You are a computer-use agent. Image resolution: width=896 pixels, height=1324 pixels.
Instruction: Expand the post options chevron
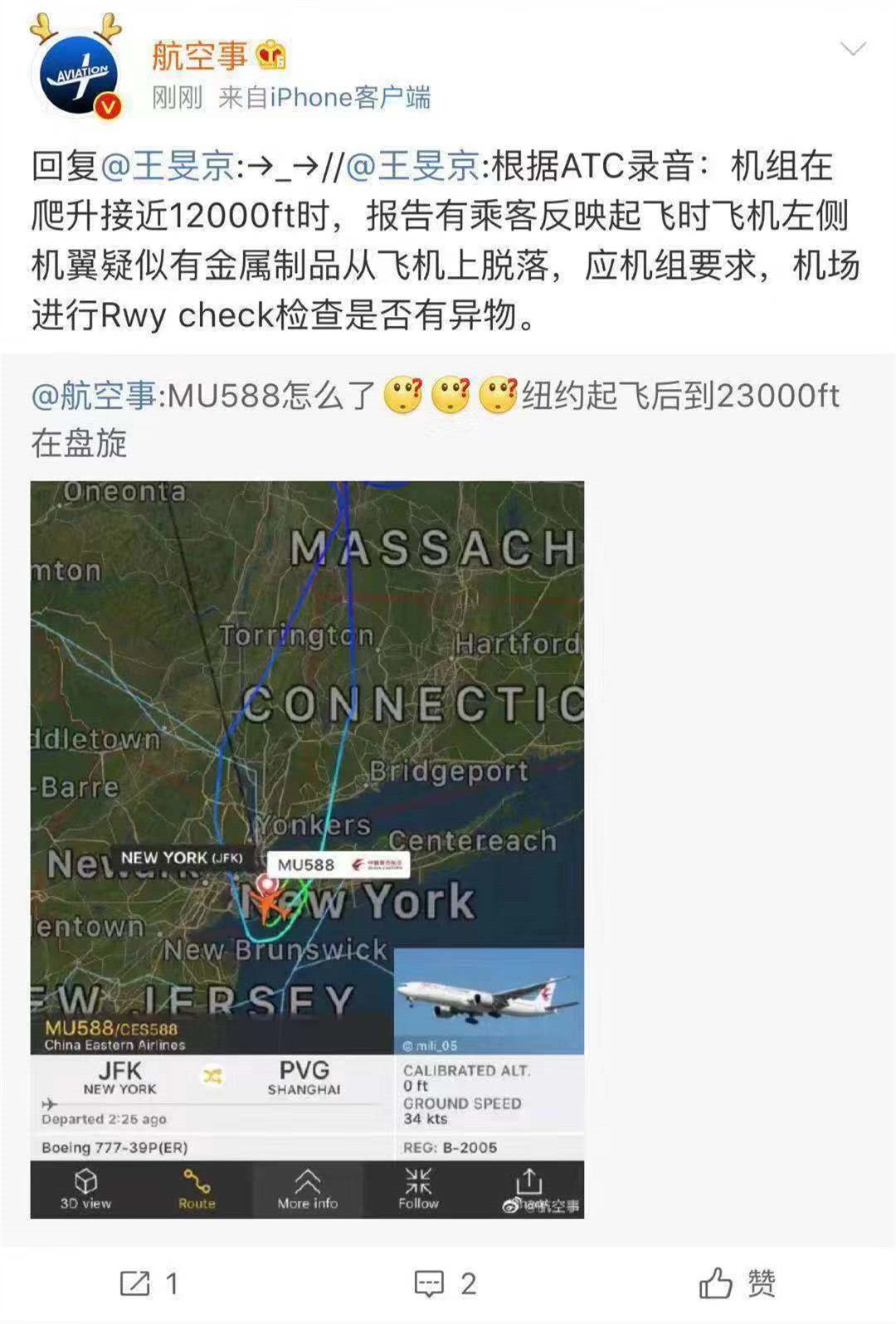tap(853, 49)
